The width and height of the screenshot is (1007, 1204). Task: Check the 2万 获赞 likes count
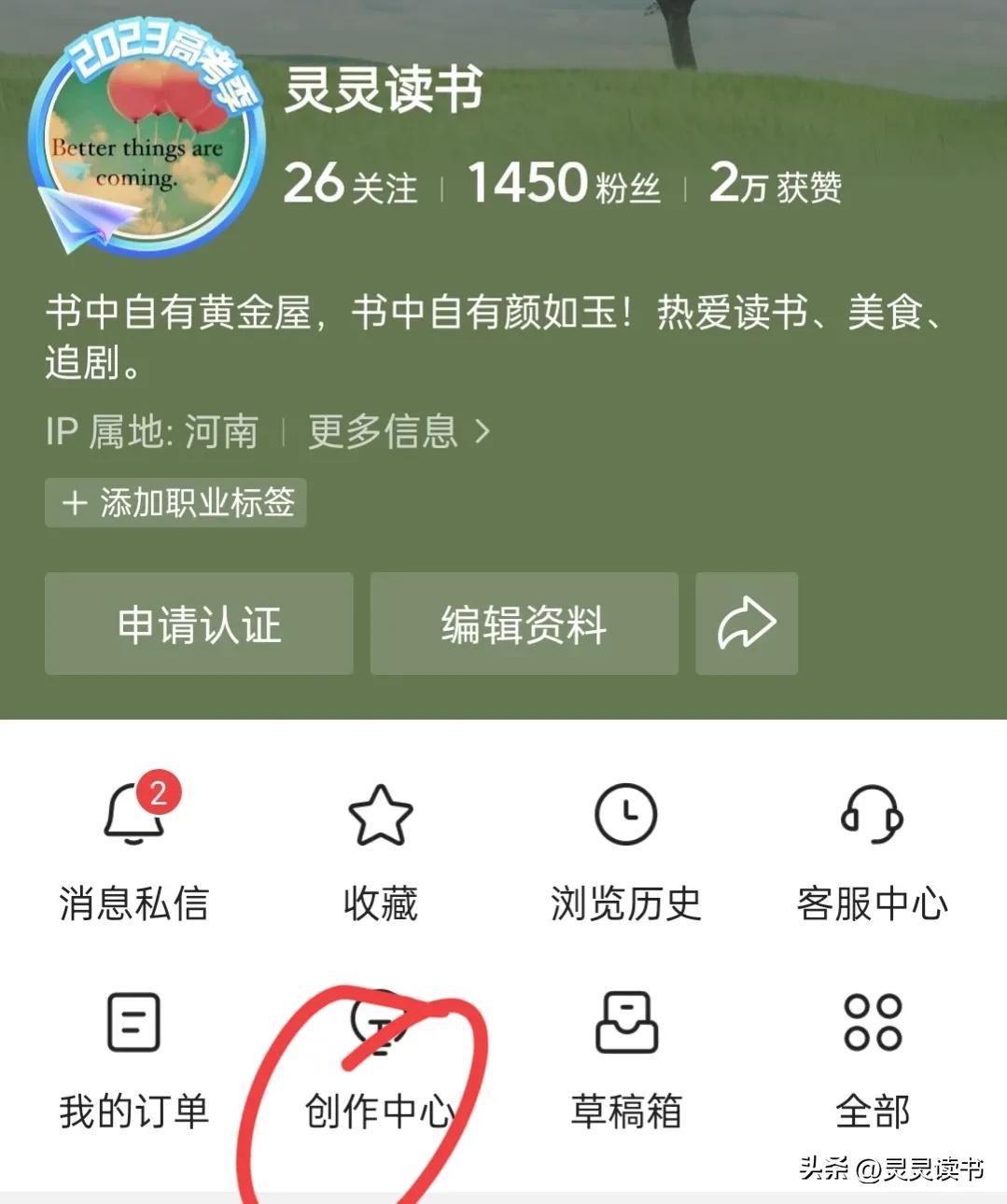[x=776, y=185]
